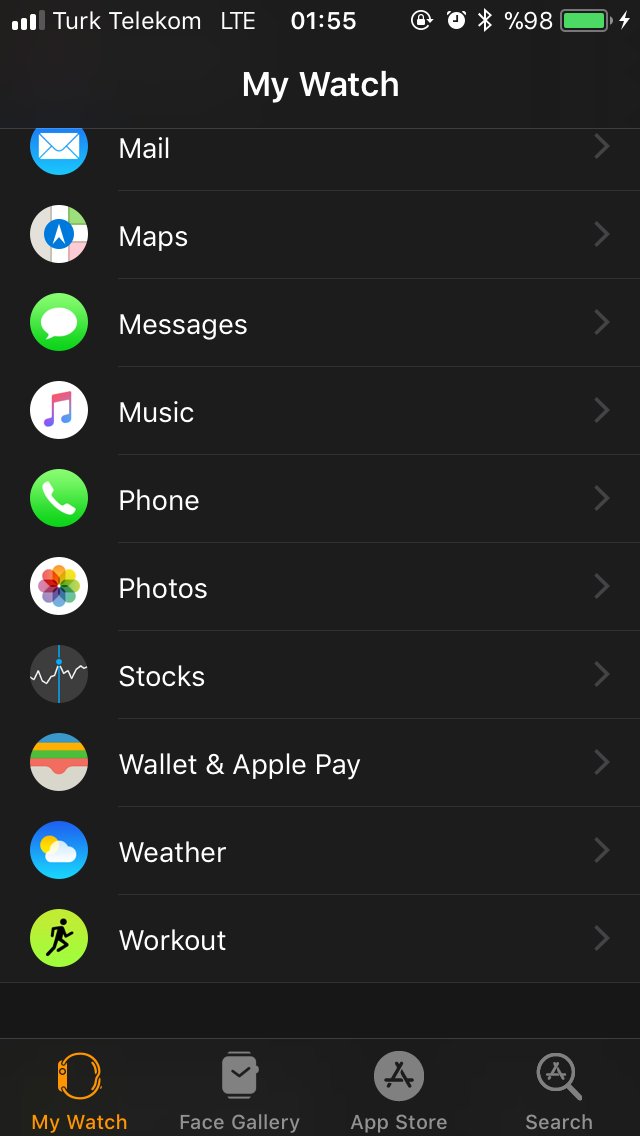Open the Workout row
Screen dimensions: 640x1136
pyautogui.click(x=320, y=940)
